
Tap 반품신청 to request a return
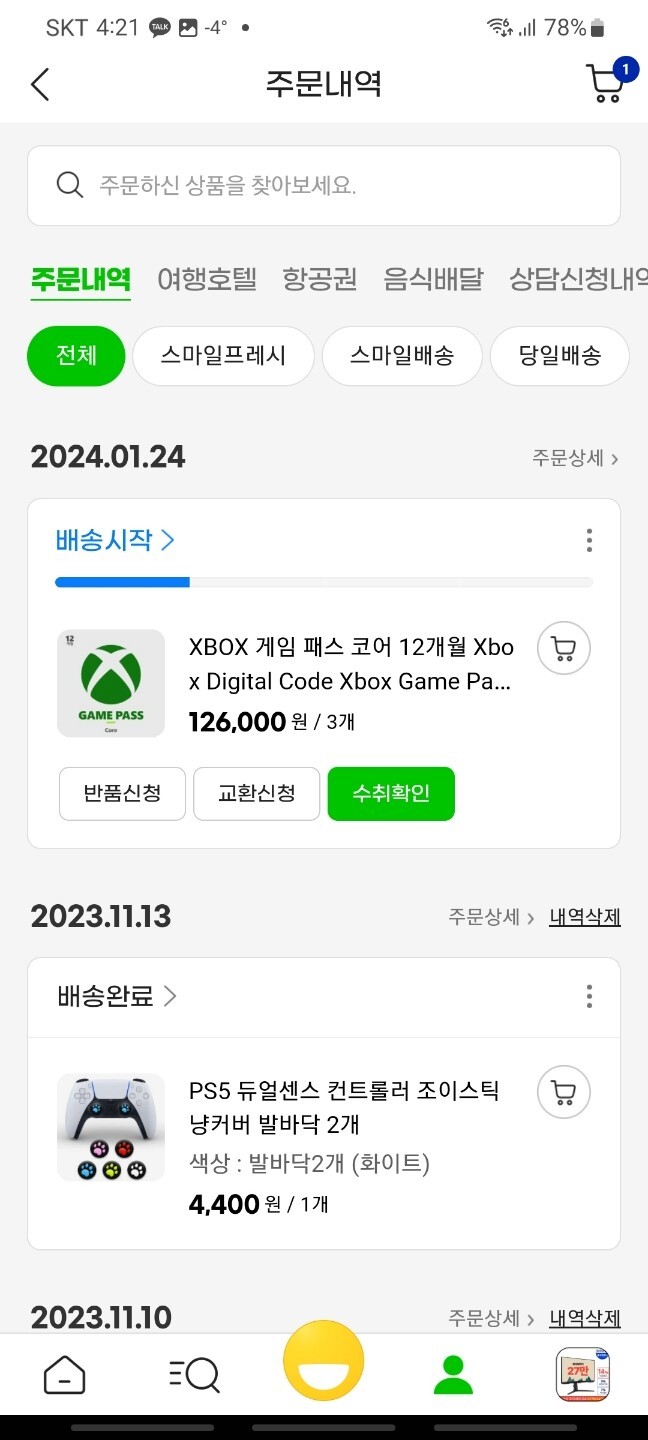coord(122,794)
